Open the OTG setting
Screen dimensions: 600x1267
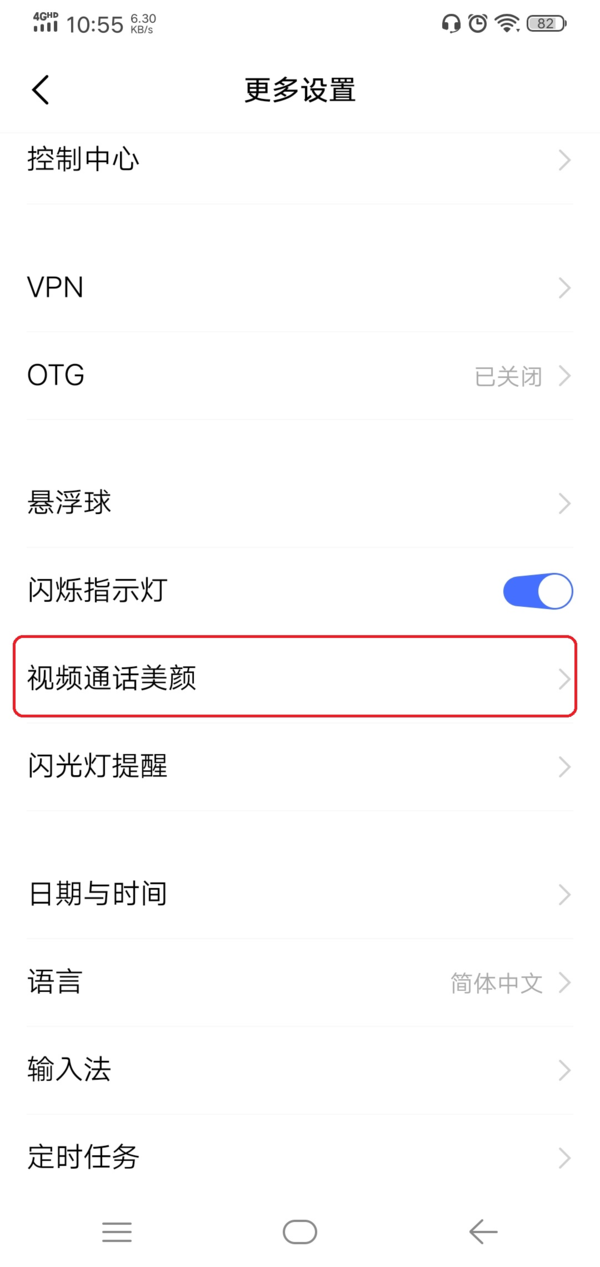300,376
